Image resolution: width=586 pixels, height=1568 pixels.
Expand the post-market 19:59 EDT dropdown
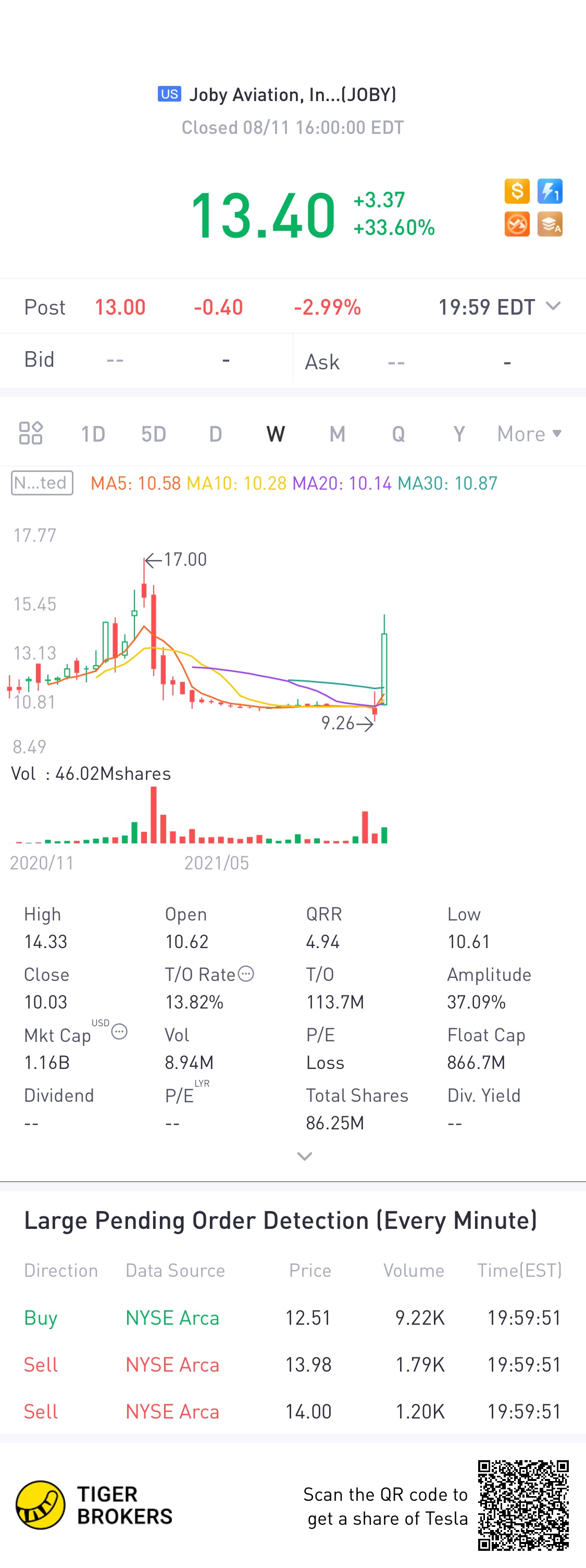(553, 306)
